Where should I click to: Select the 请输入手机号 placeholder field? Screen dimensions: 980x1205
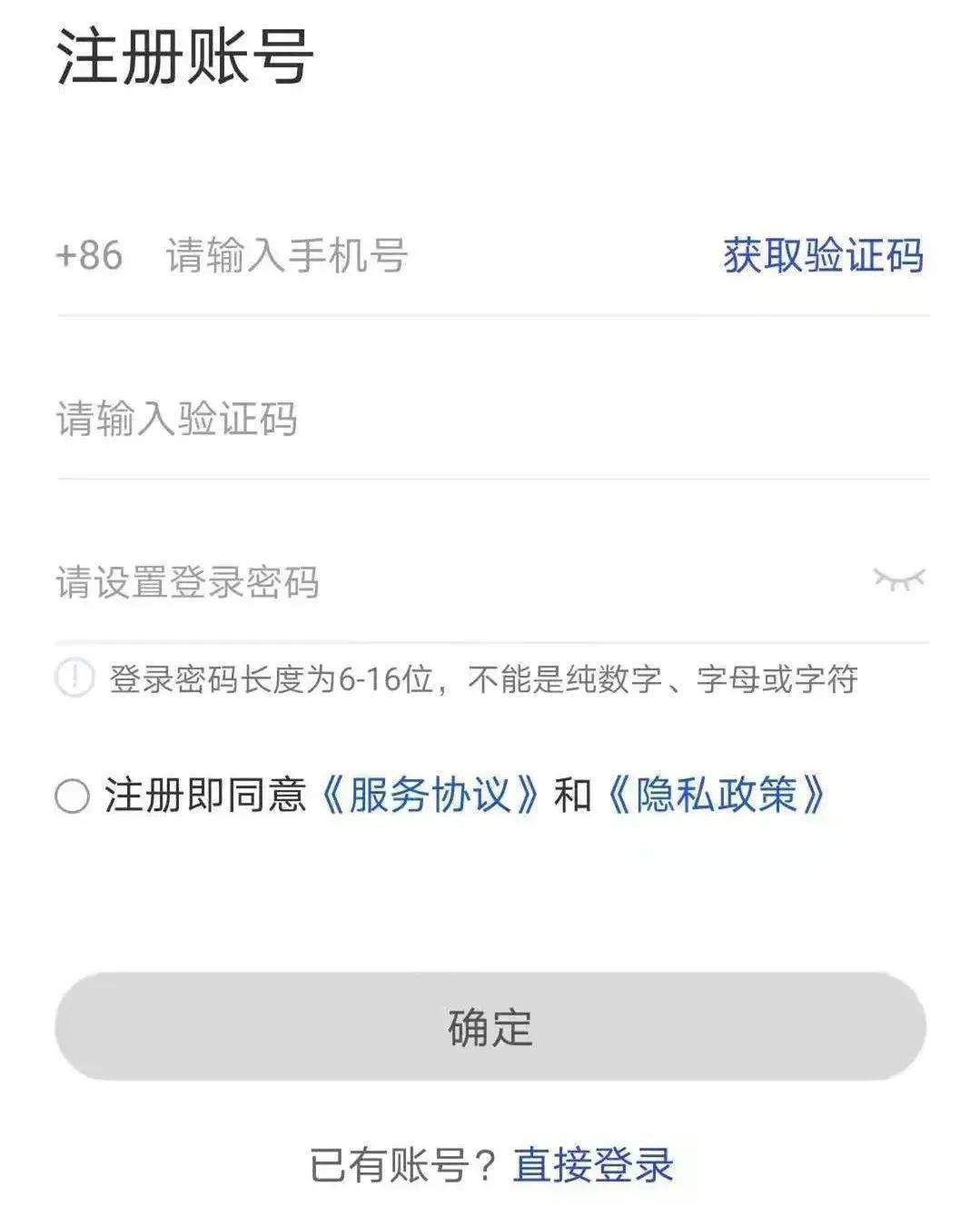286,256
